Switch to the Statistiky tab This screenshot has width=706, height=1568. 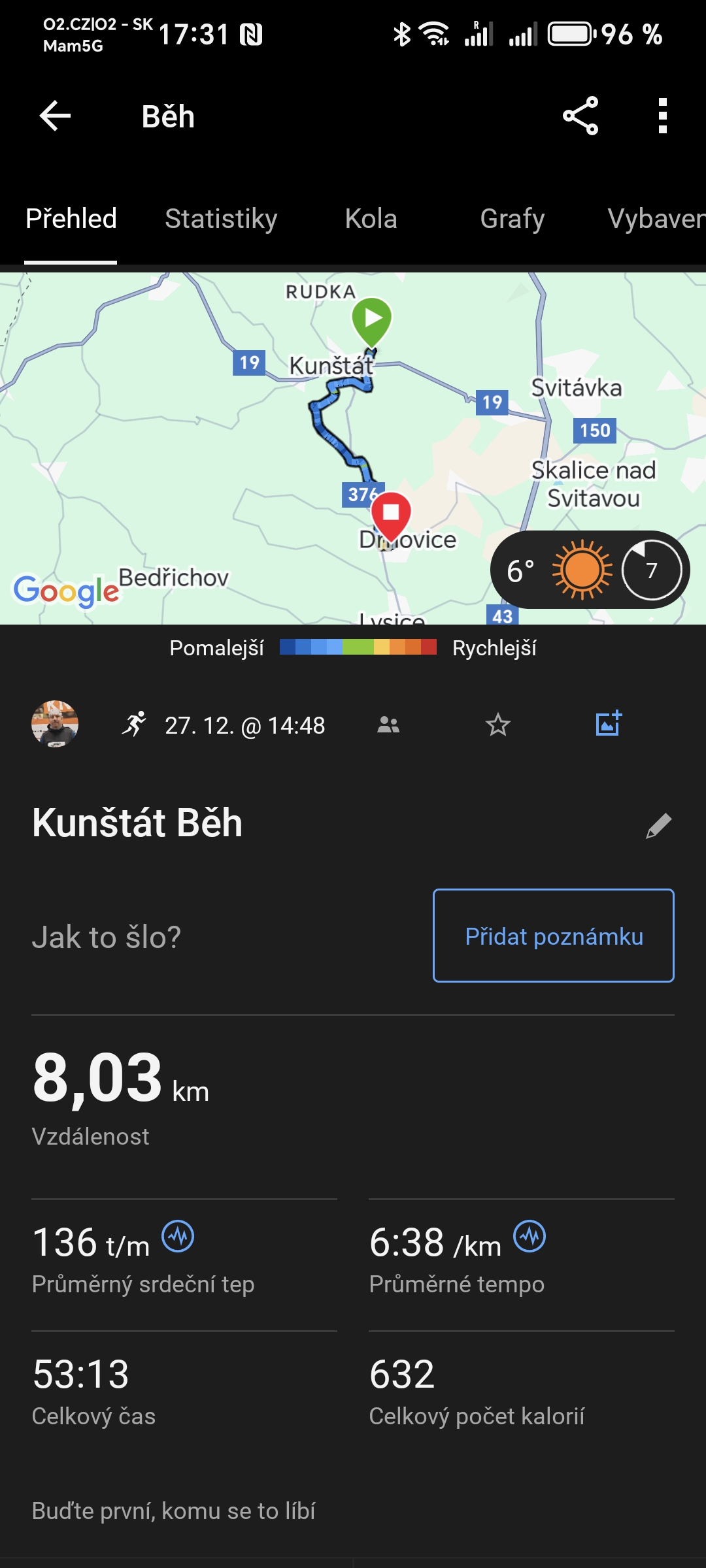pyautogui.click(x=221, y=219)
